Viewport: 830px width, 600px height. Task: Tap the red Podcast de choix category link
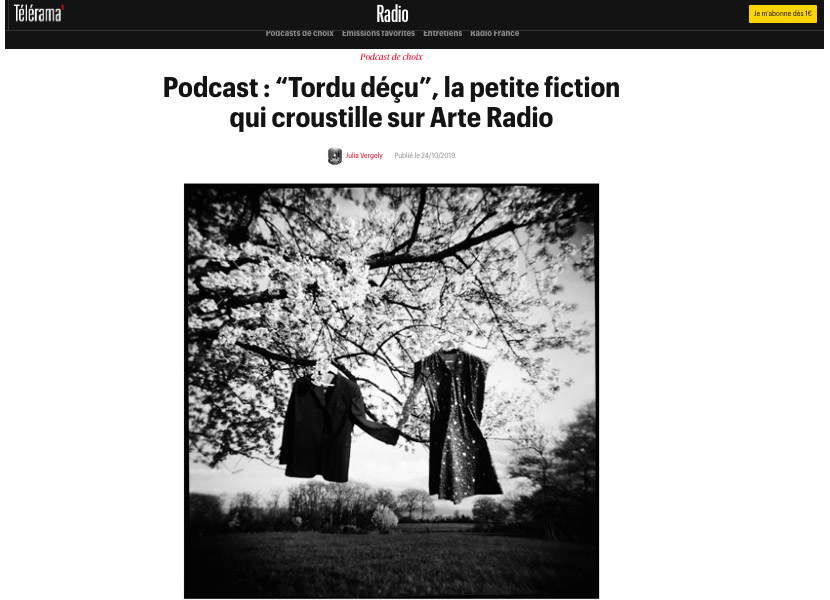coord(391,57)
